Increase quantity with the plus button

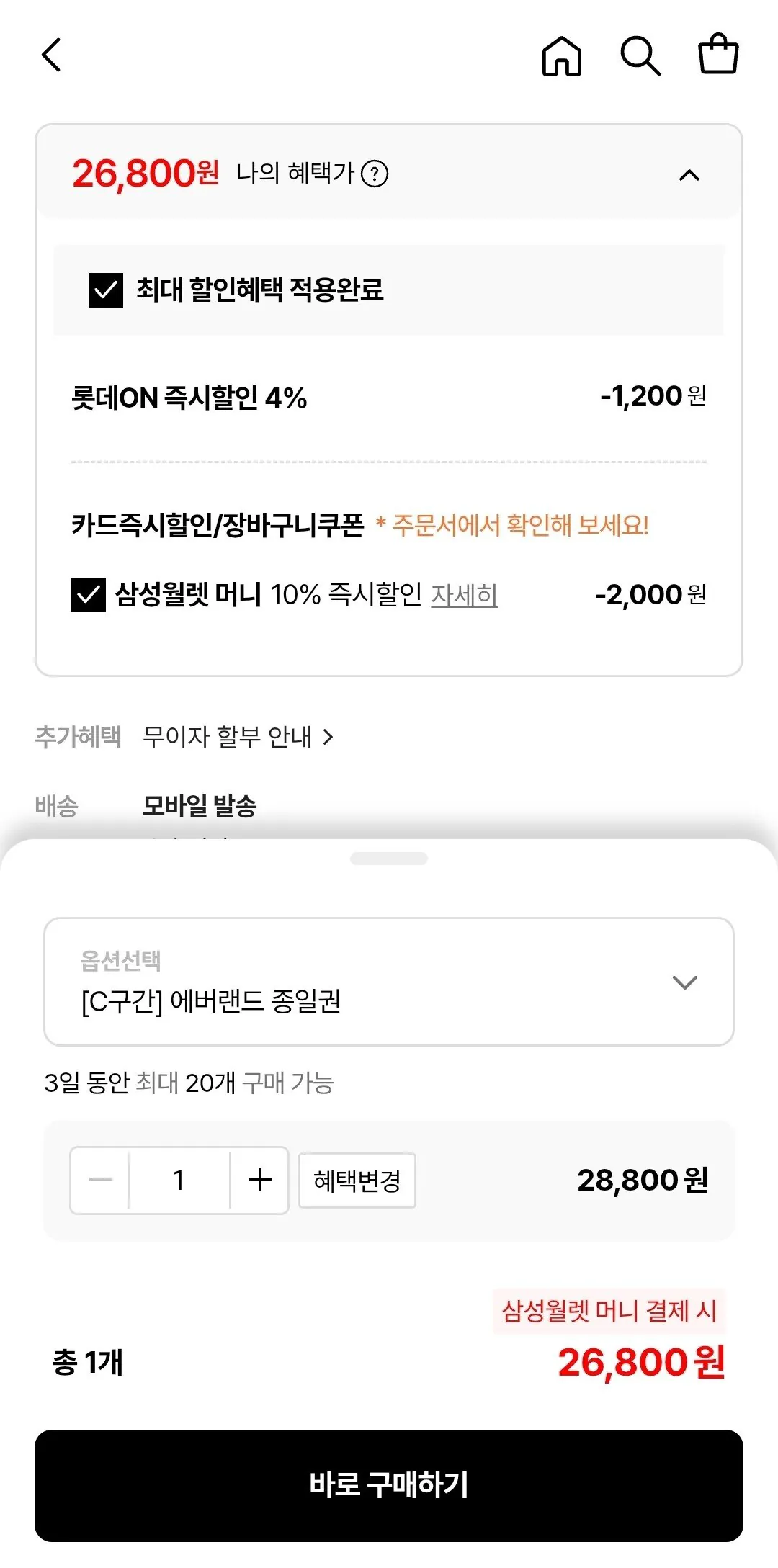[x=259, y=1180]
